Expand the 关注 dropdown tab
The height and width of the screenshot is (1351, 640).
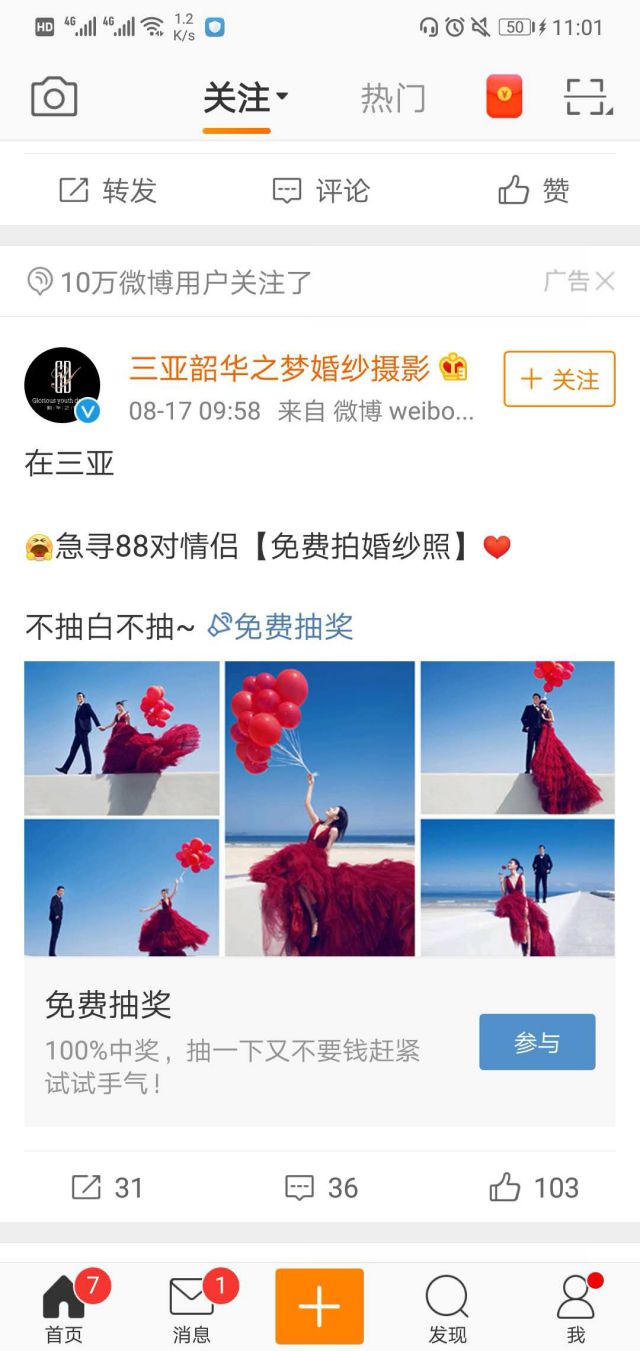[x=245, y=99]
